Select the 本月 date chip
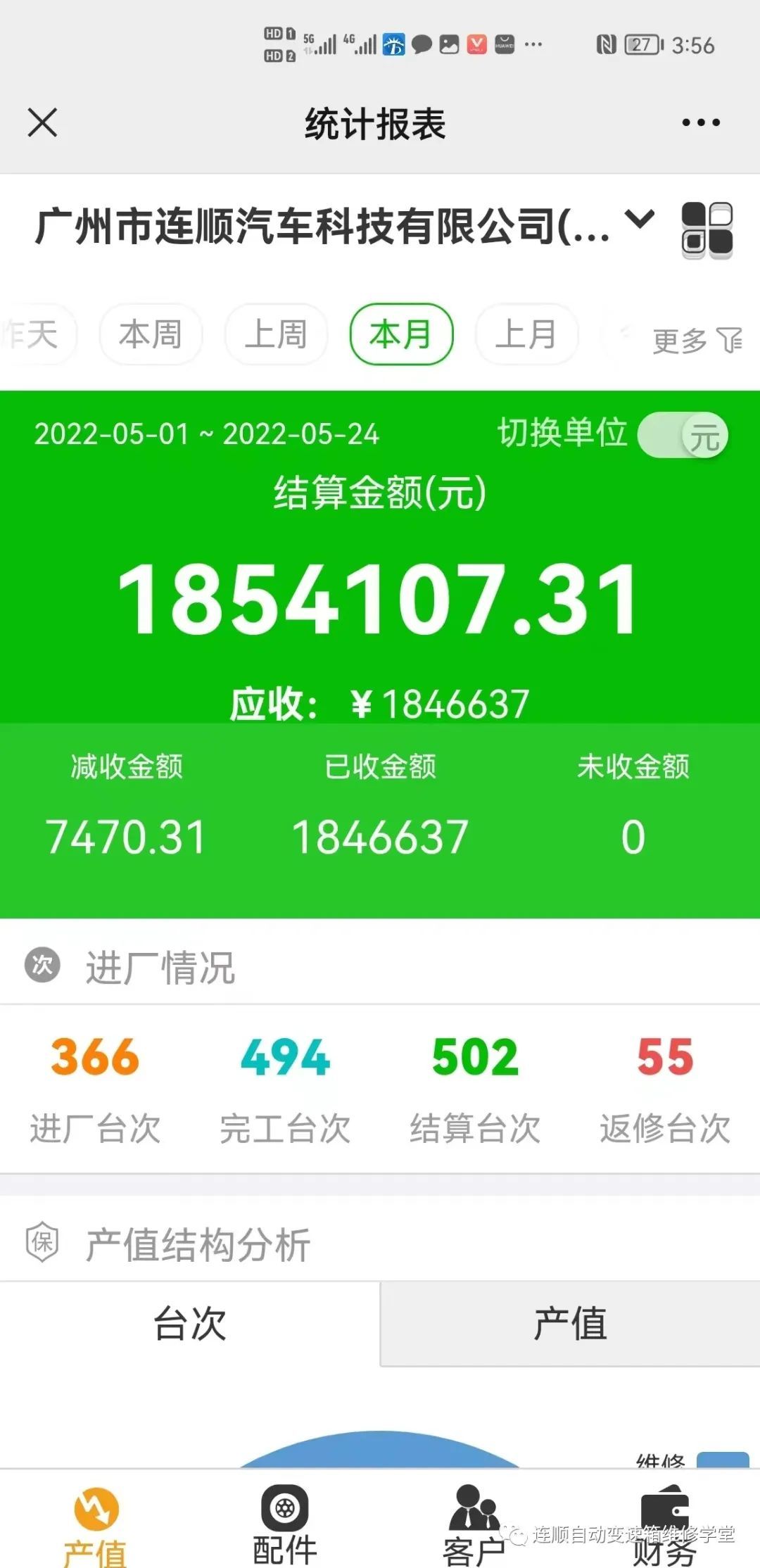The height and width of the screenshot is (1568, 760). [x=401, y=334]
